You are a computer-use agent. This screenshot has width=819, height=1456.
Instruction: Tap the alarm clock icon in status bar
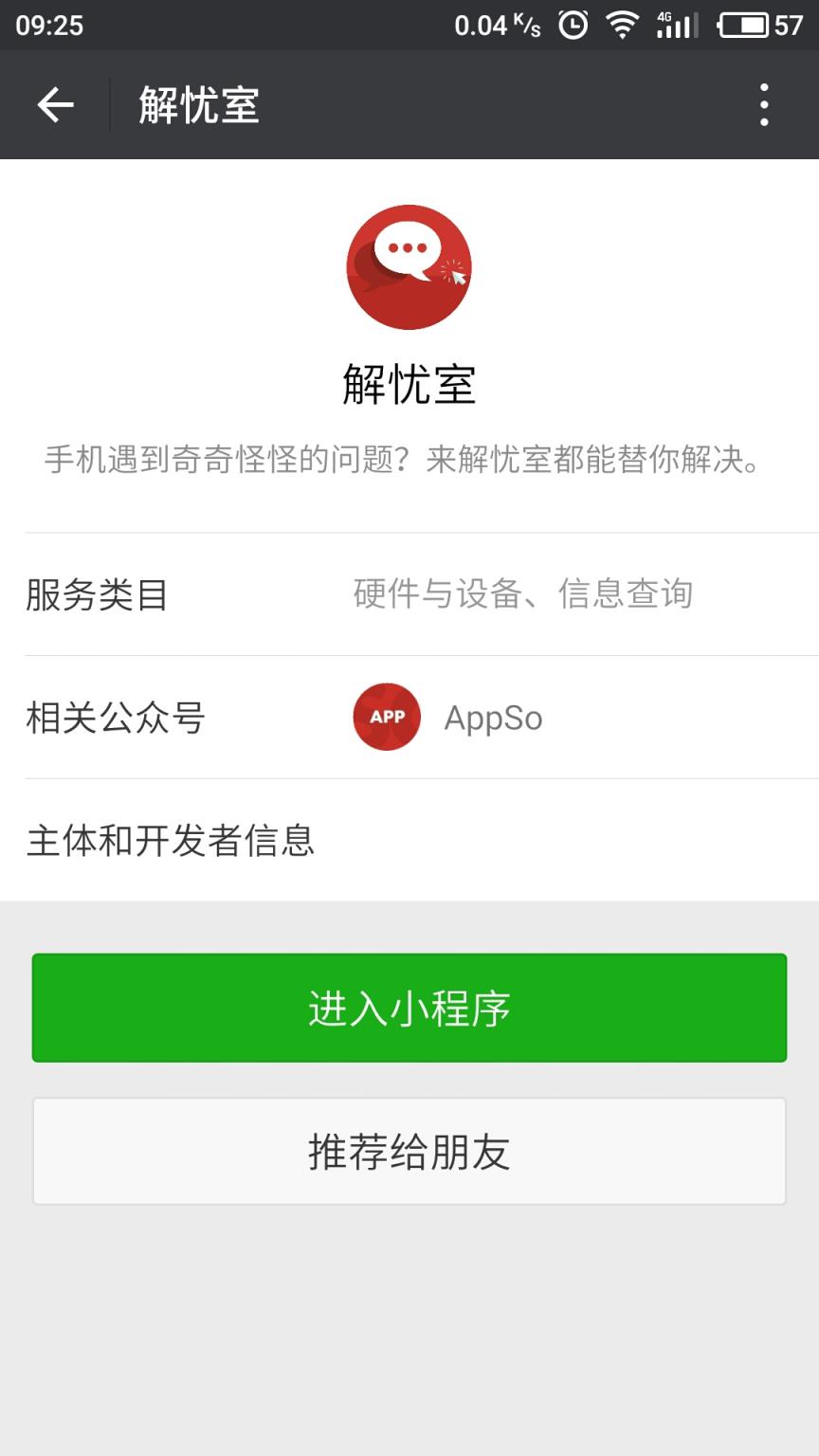pos(573,25)
